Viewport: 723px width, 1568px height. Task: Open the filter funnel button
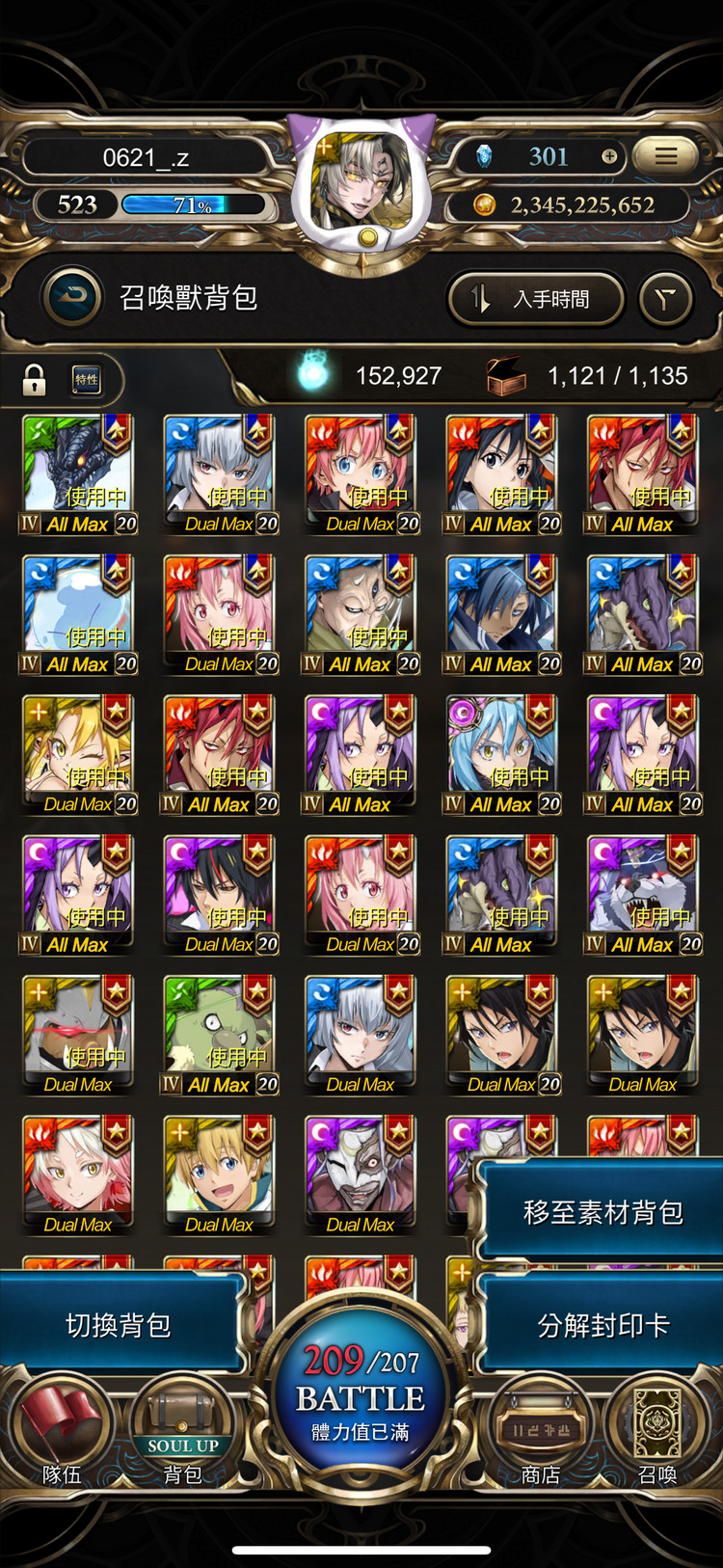coord(666,300)
